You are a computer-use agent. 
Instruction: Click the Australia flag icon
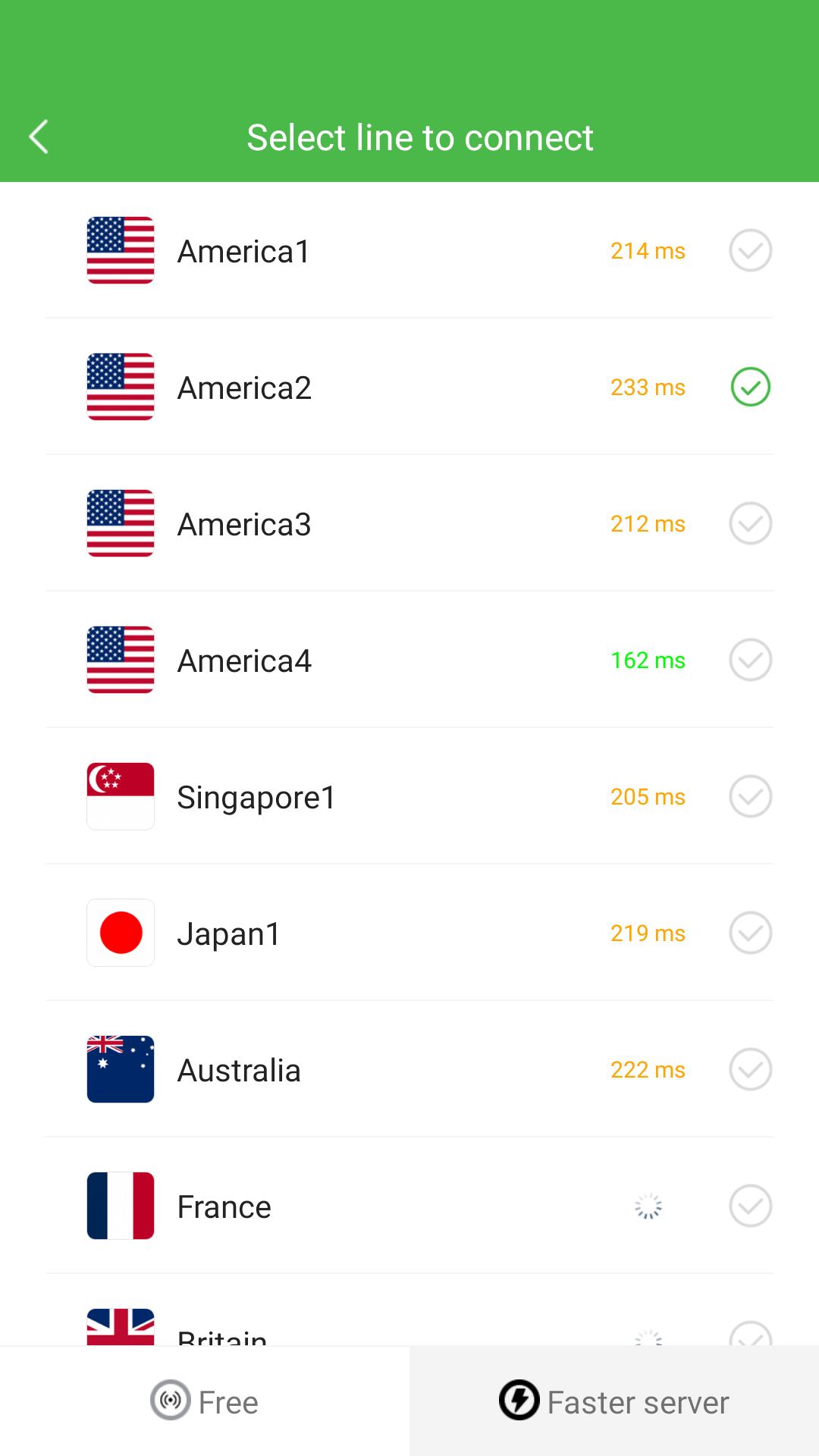point(120,1069)
